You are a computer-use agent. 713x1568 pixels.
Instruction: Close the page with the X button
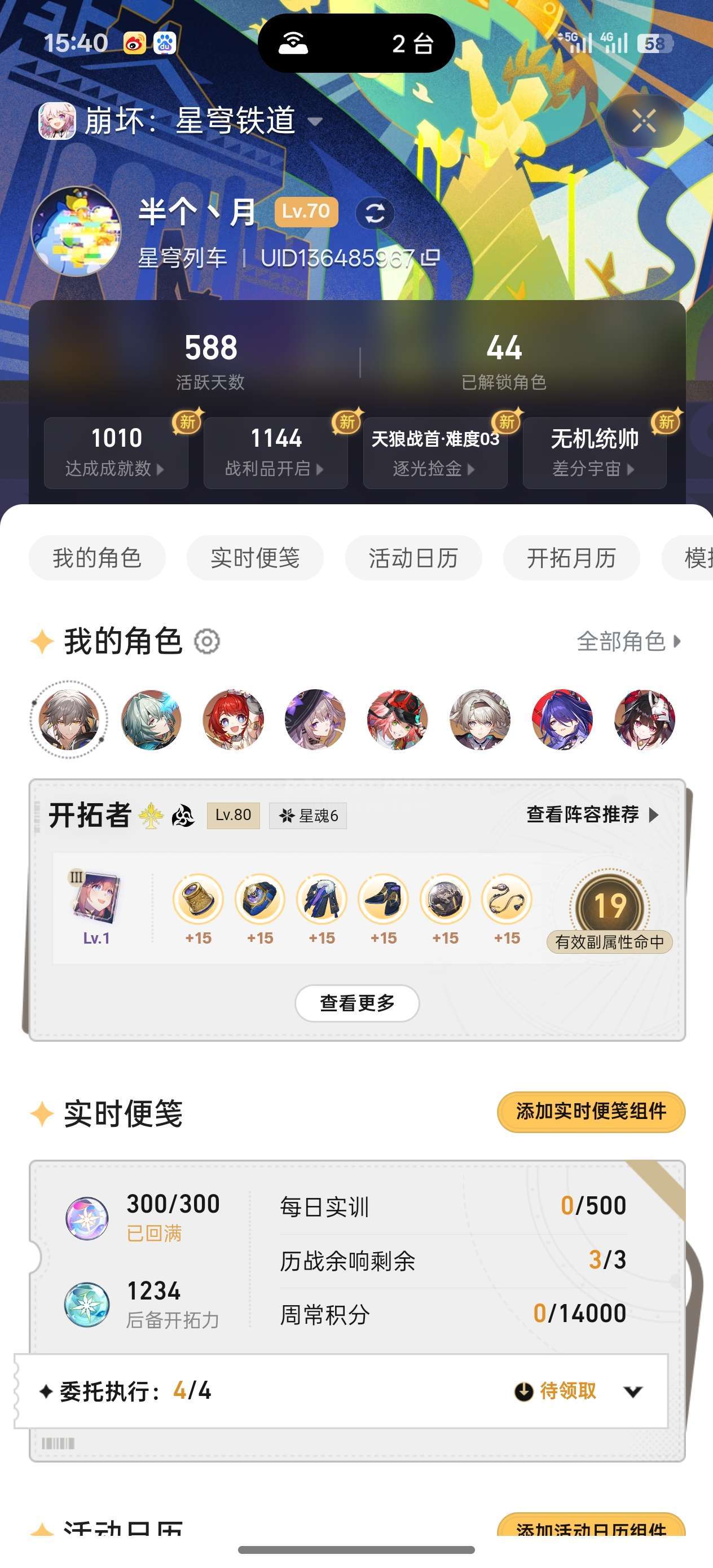(644, 121)
